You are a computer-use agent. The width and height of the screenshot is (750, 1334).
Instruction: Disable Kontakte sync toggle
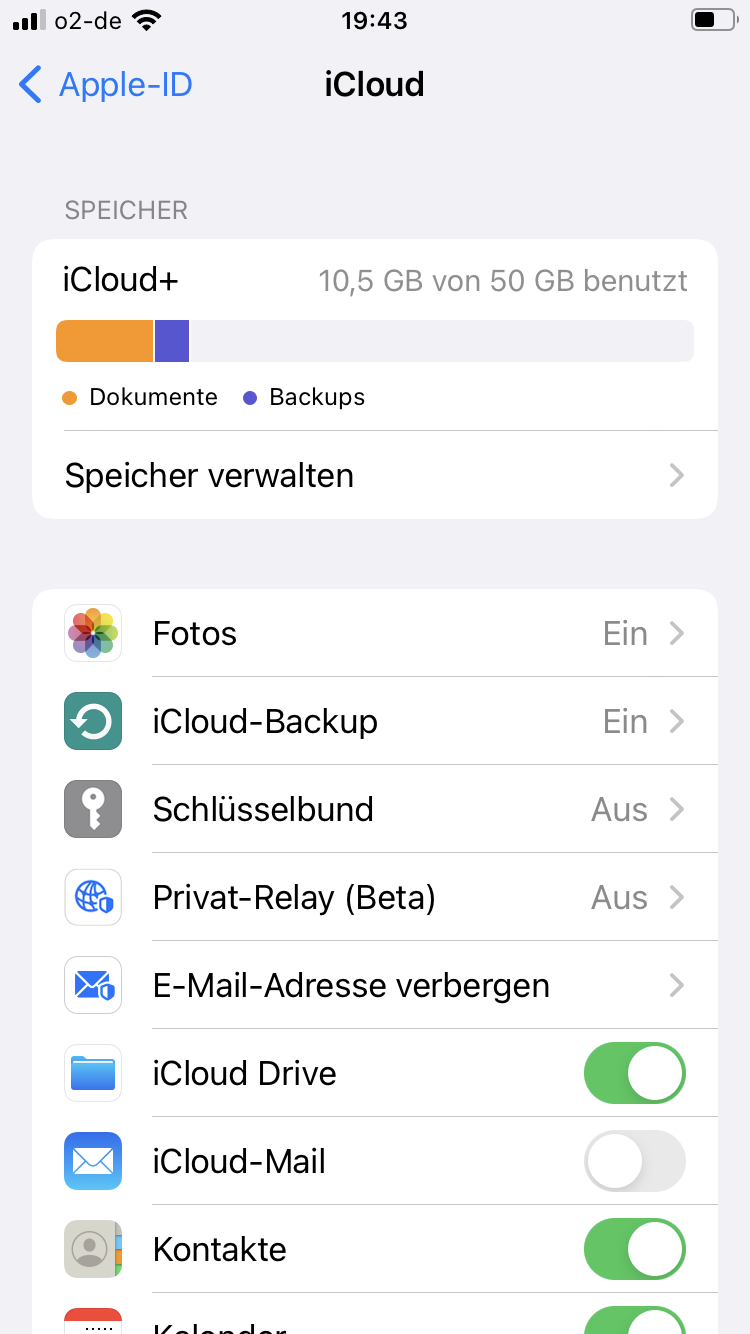(634, 1249)
